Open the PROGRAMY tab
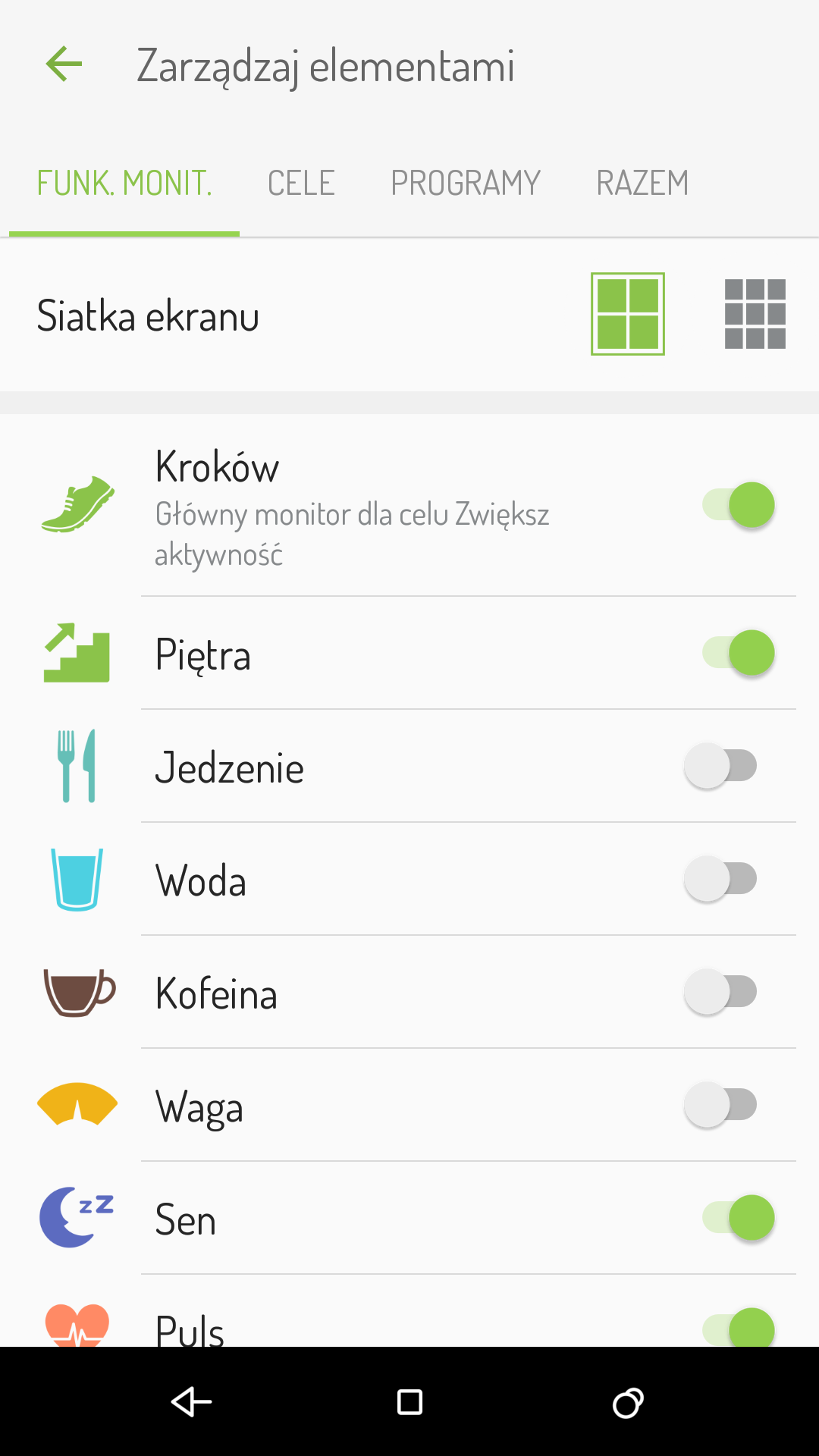The width and height of the screenshot is (819, 1456). [x=465, y=183]
